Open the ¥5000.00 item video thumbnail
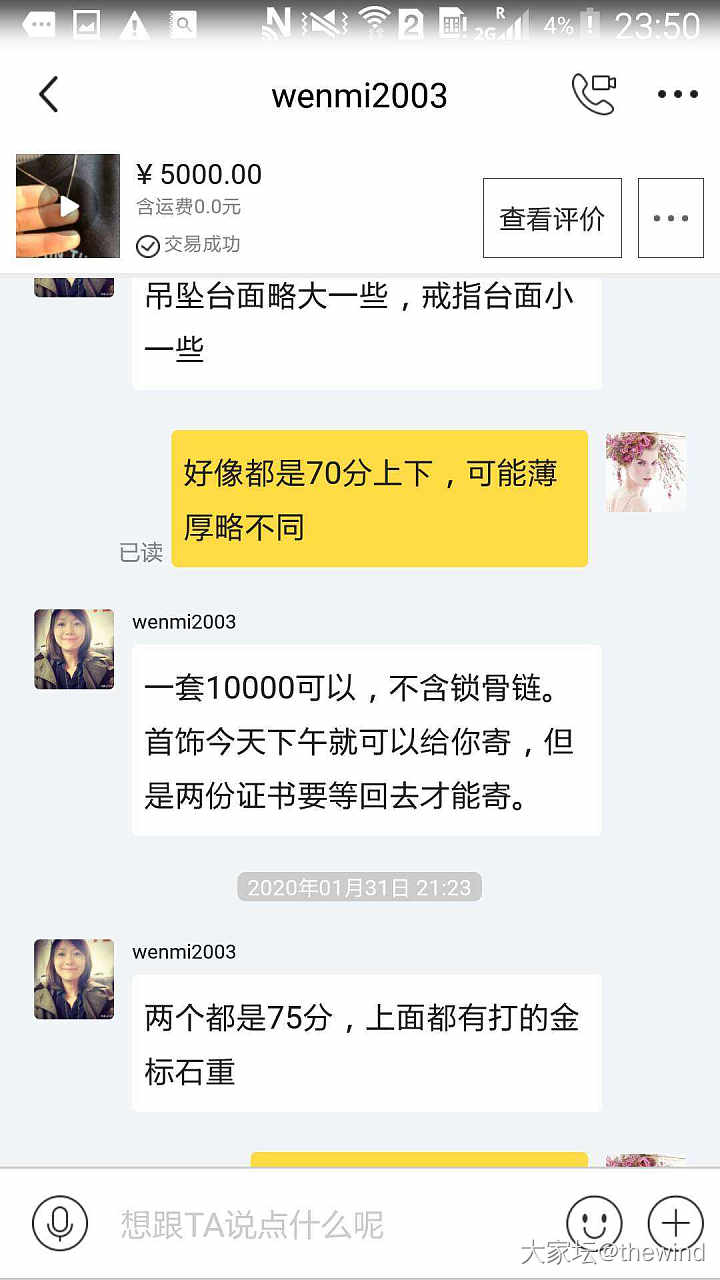720x1280 pixels. [x=67, y=206]
